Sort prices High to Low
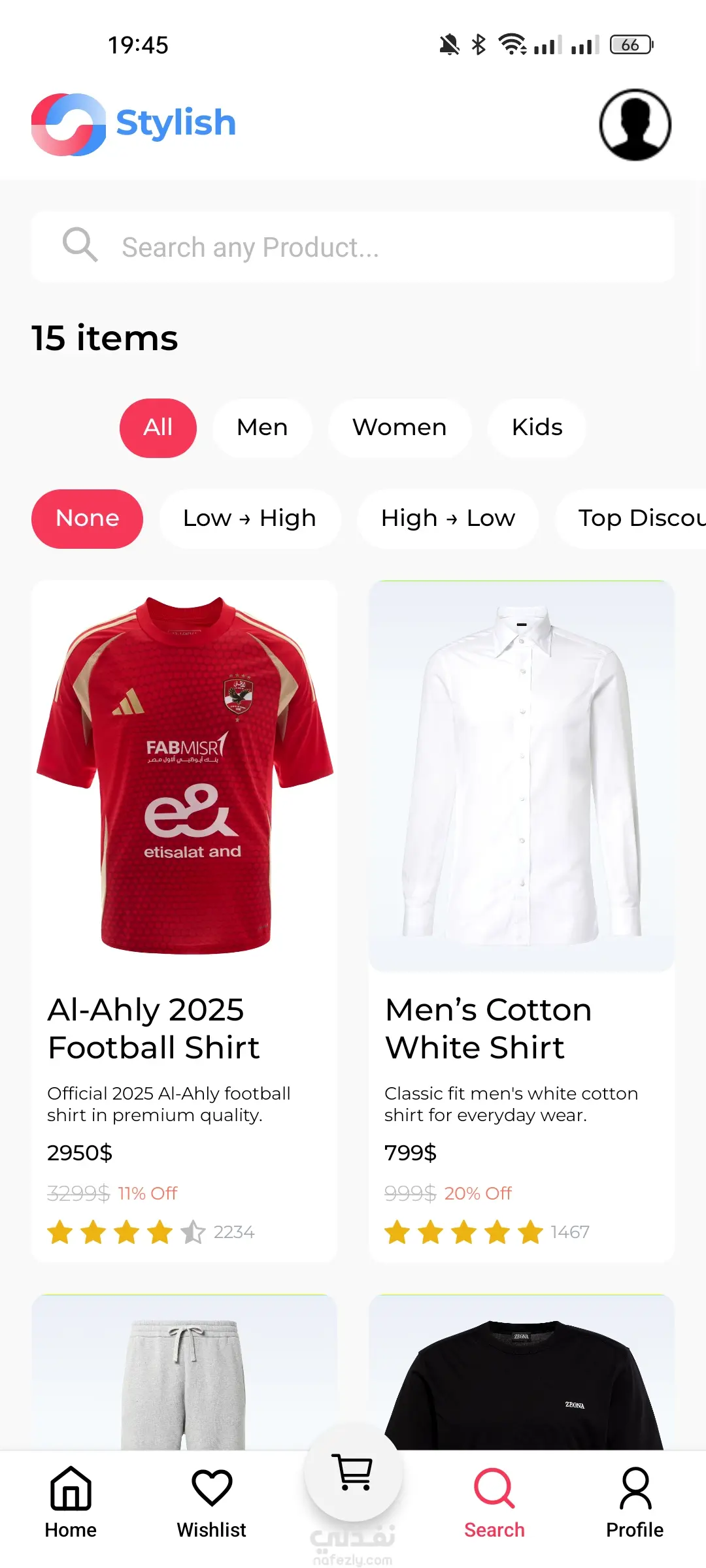The width and height of the screenshot is (706, 1568). (448, 518)
